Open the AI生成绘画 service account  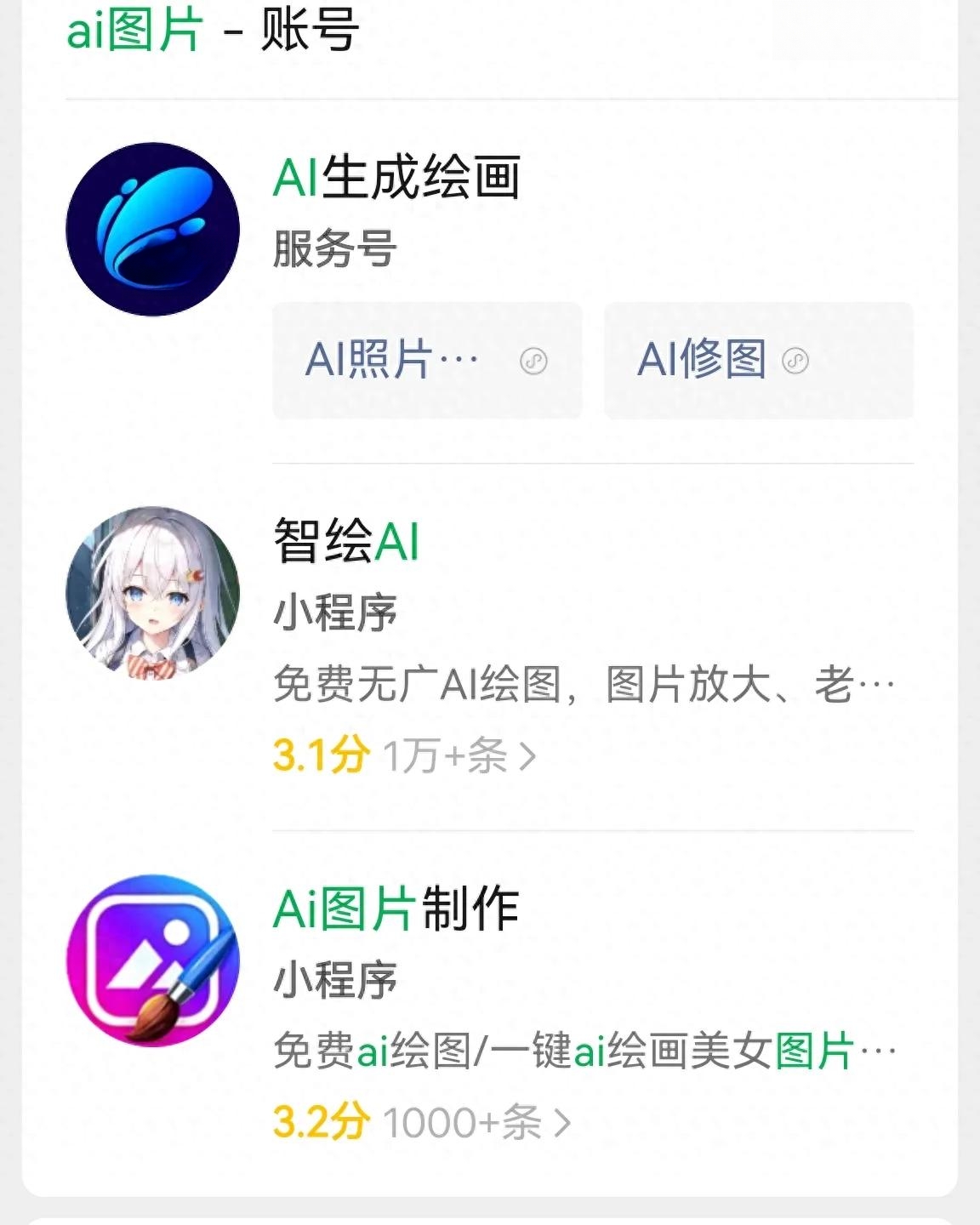396,179
